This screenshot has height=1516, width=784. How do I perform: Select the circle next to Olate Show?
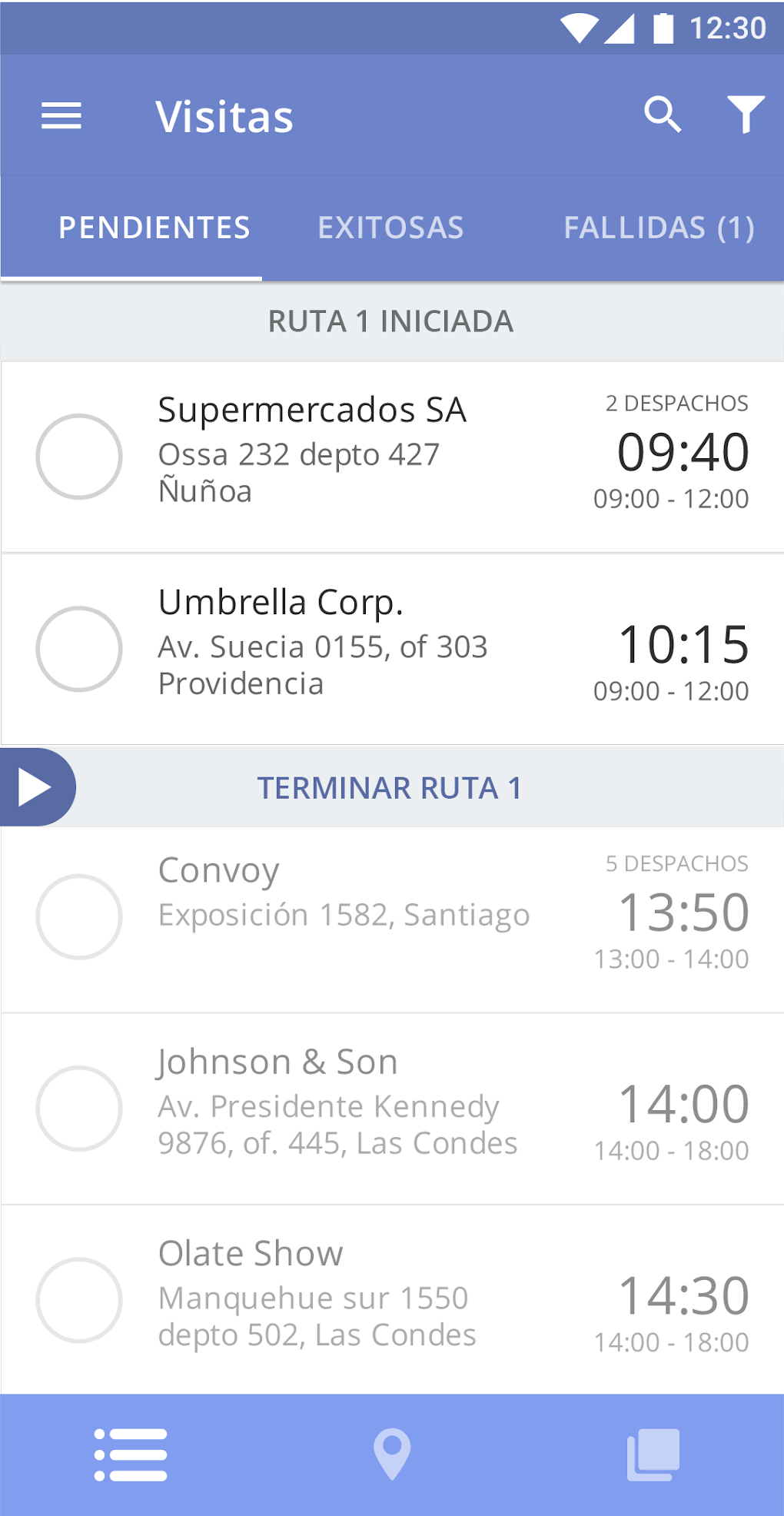pos(80,1301)
